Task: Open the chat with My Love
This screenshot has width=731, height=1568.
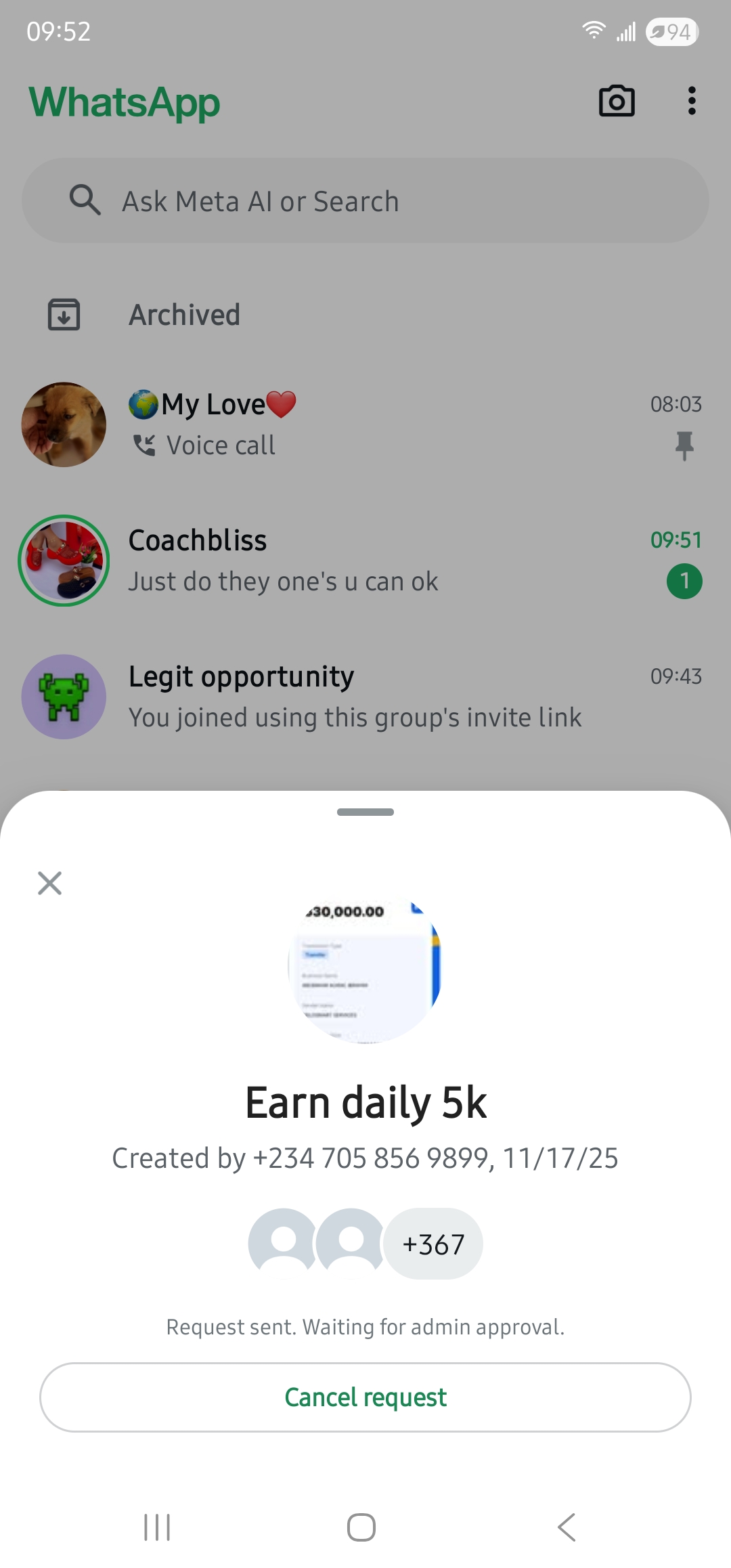Action: 365,424
